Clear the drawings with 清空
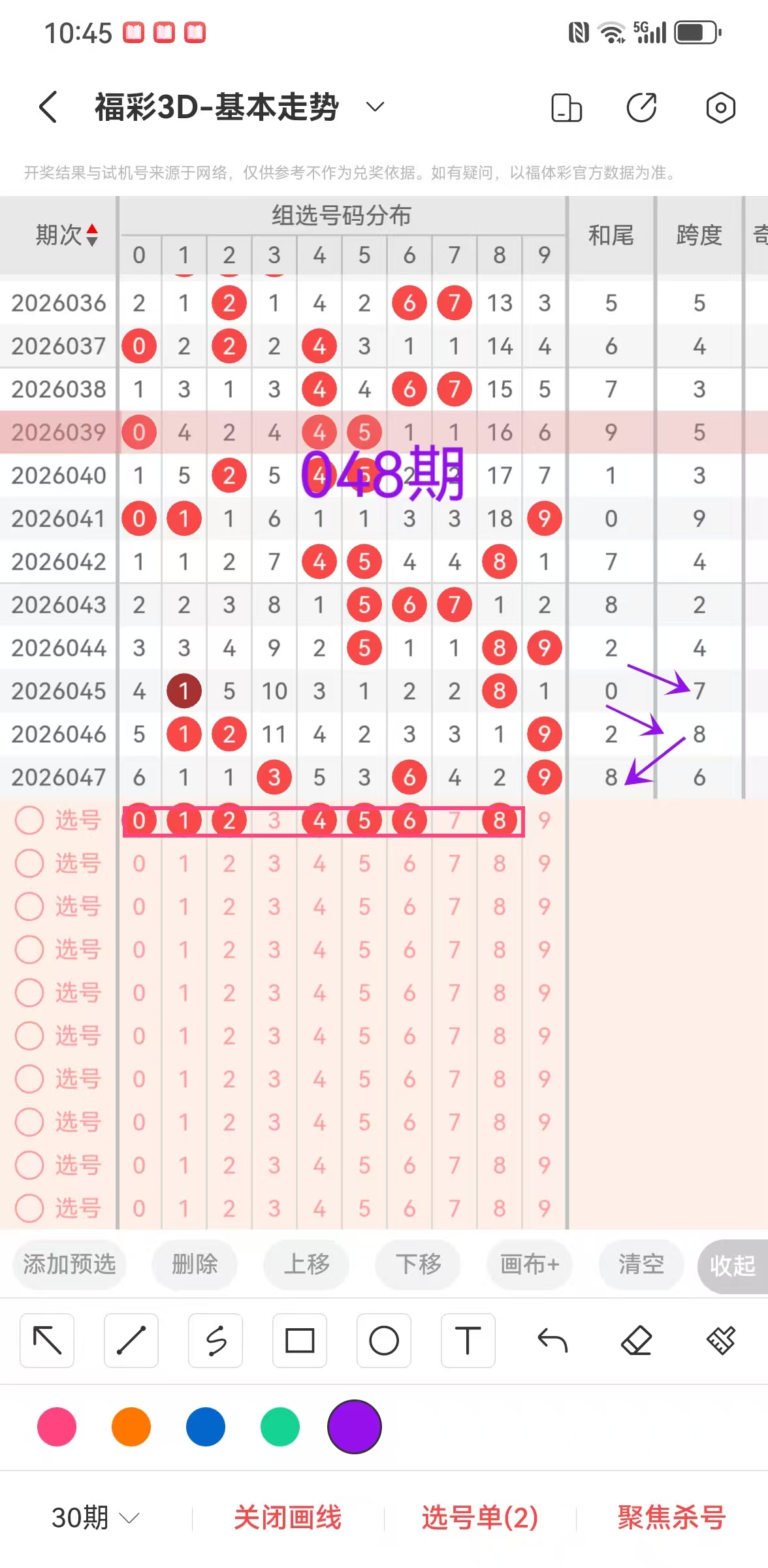This screenshot has width=768, height=1568. coord(641,1264)
